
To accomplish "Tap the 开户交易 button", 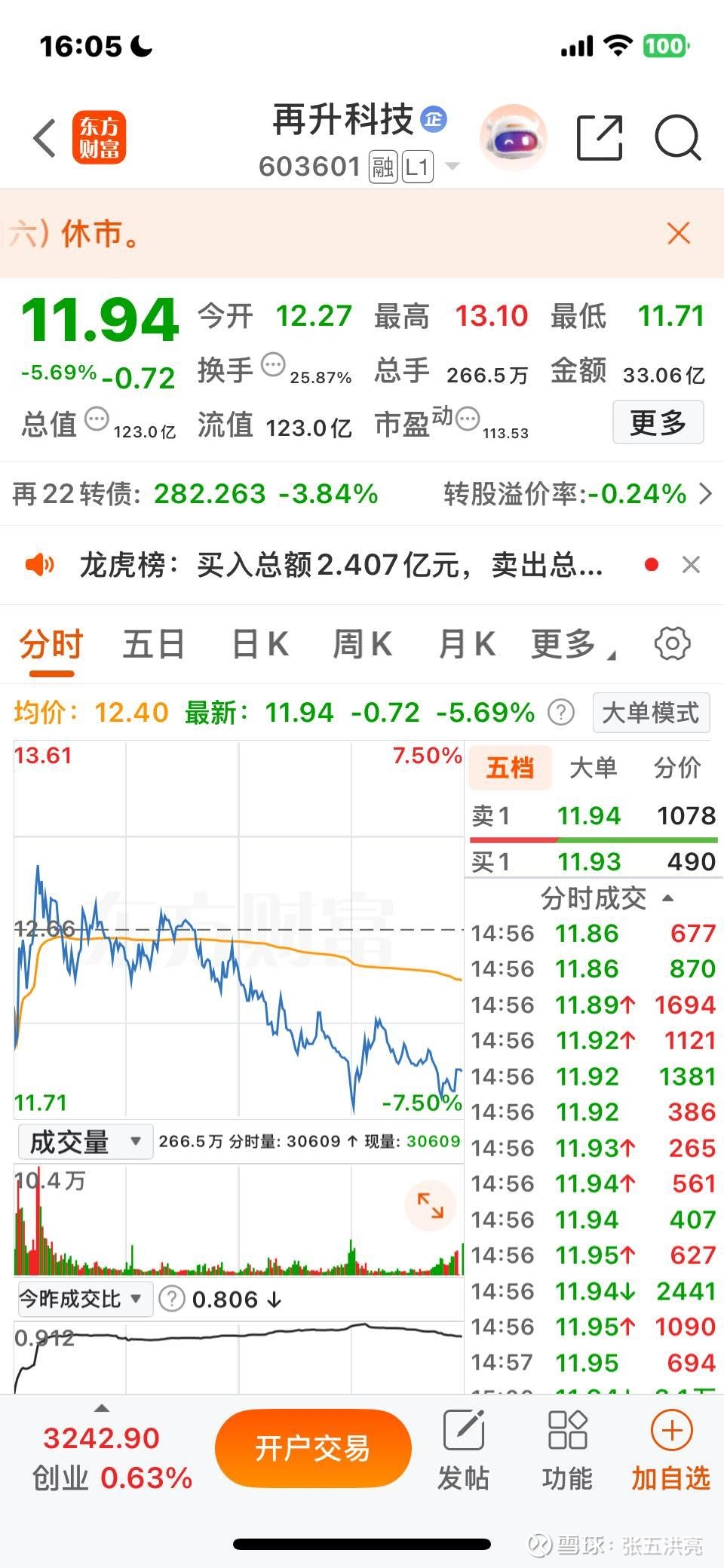I will [x=313, y=1447].
